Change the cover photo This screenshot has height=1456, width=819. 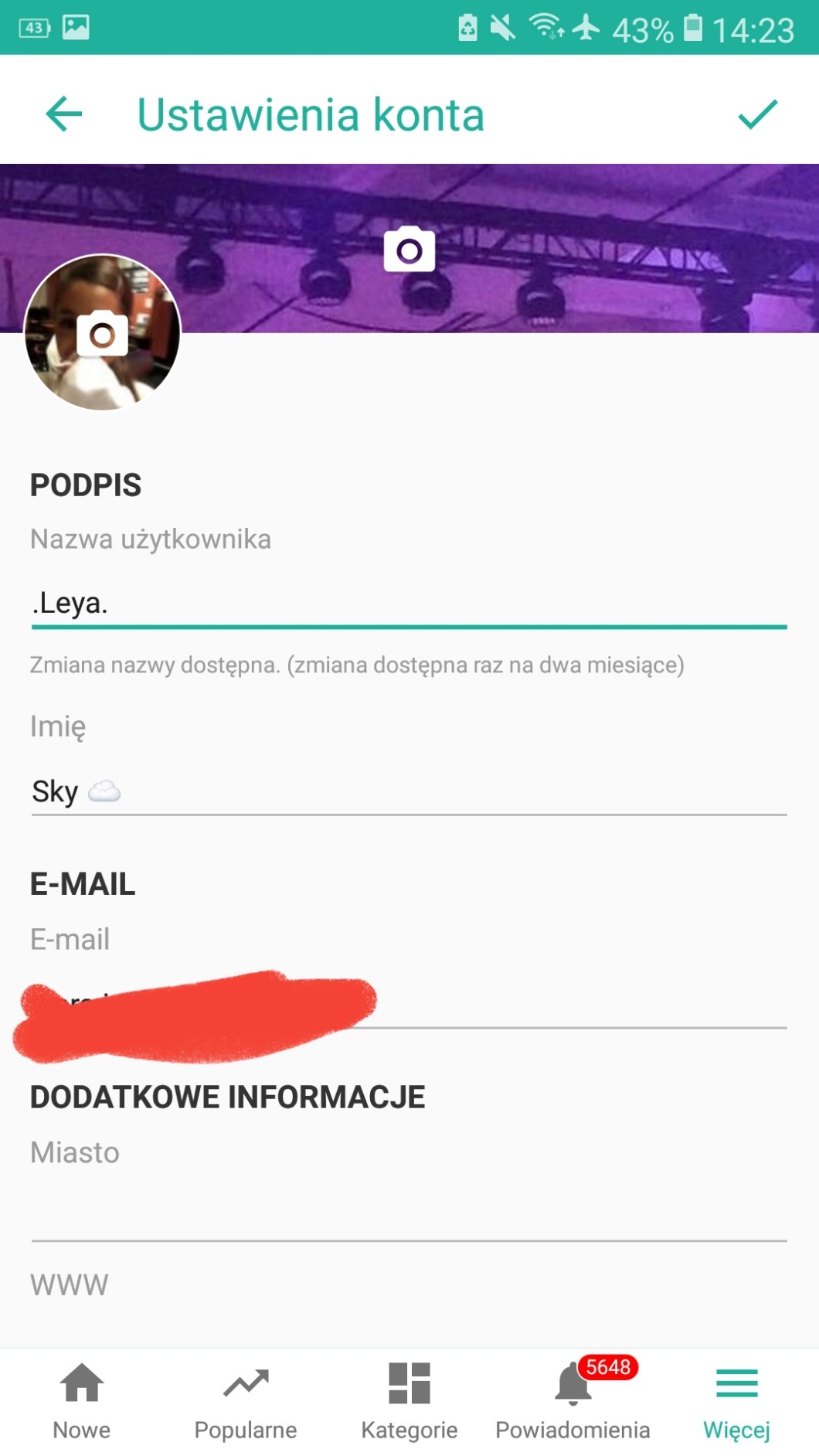click(409, 250)
